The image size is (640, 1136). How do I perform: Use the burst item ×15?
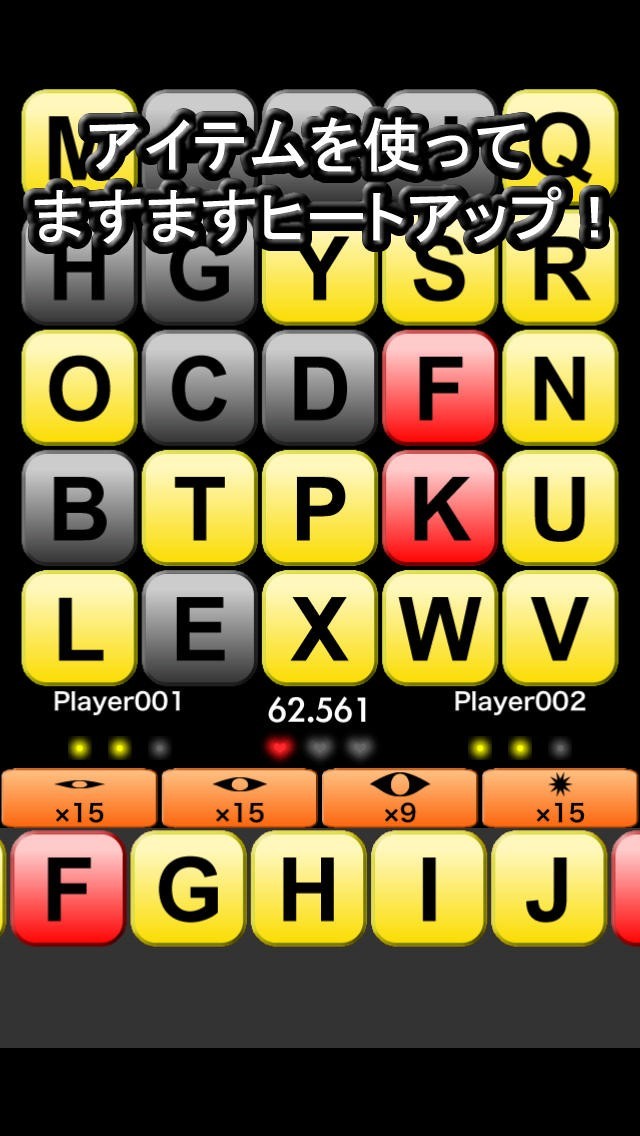(x=559, y=798)
